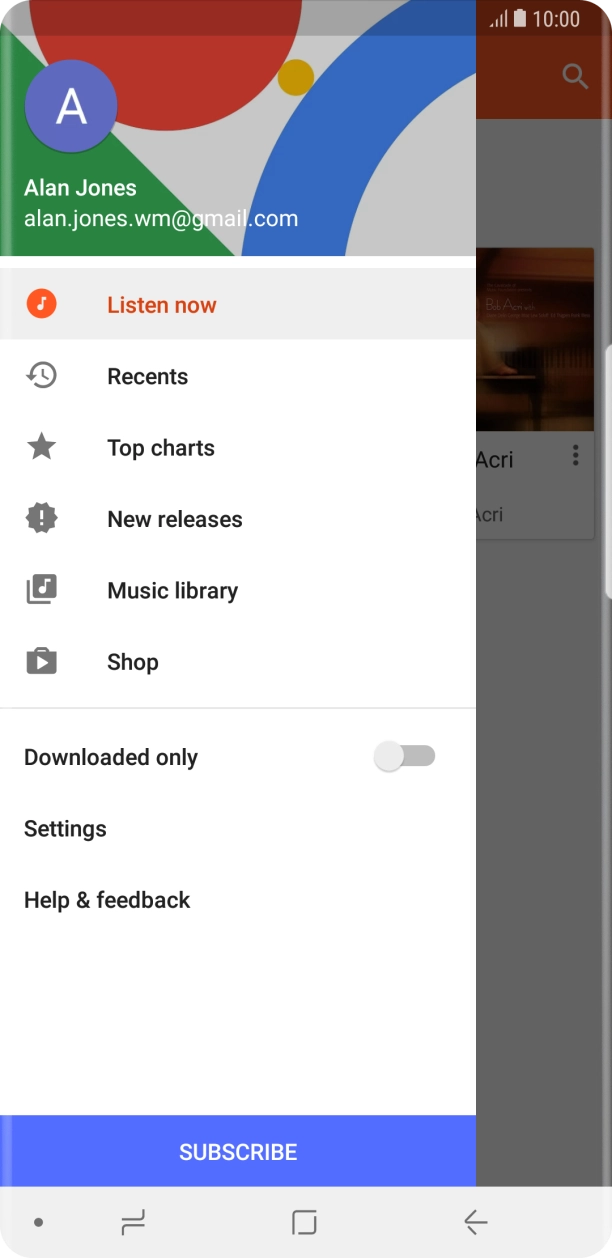Open Settings

65,829
